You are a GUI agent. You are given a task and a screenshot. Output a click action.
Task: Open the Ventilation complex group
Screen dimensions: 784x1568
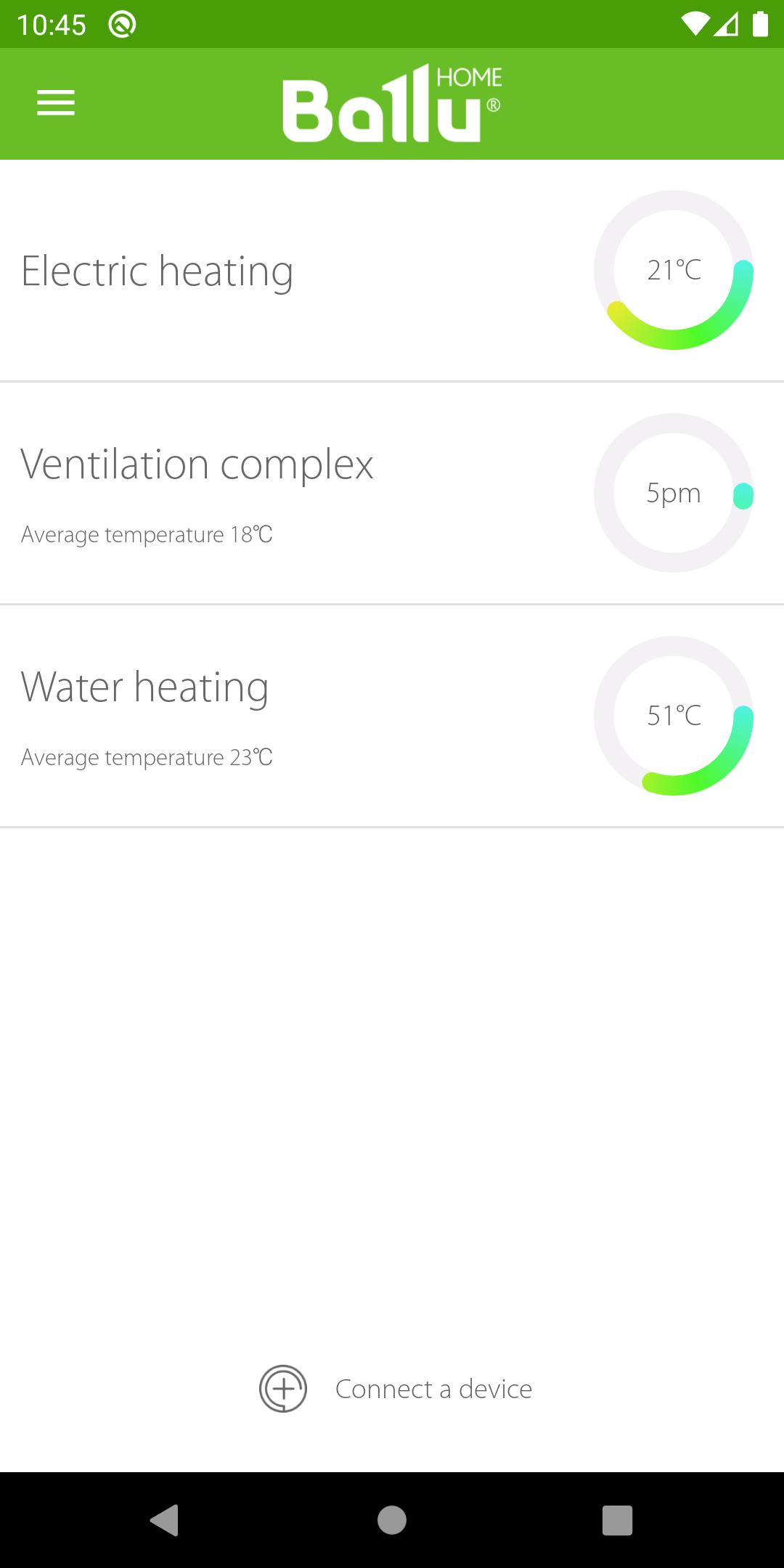click(x=196, y=465)
